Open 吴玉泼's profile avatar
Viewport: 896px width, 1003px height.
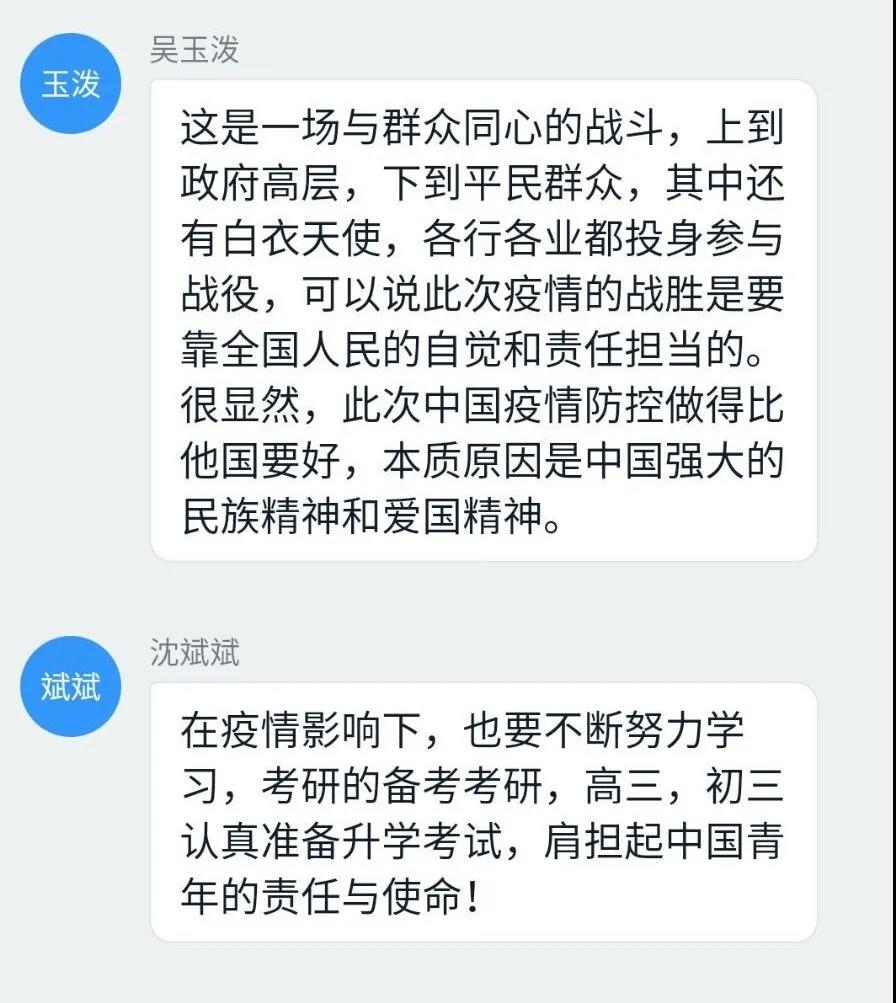point(71,84)
